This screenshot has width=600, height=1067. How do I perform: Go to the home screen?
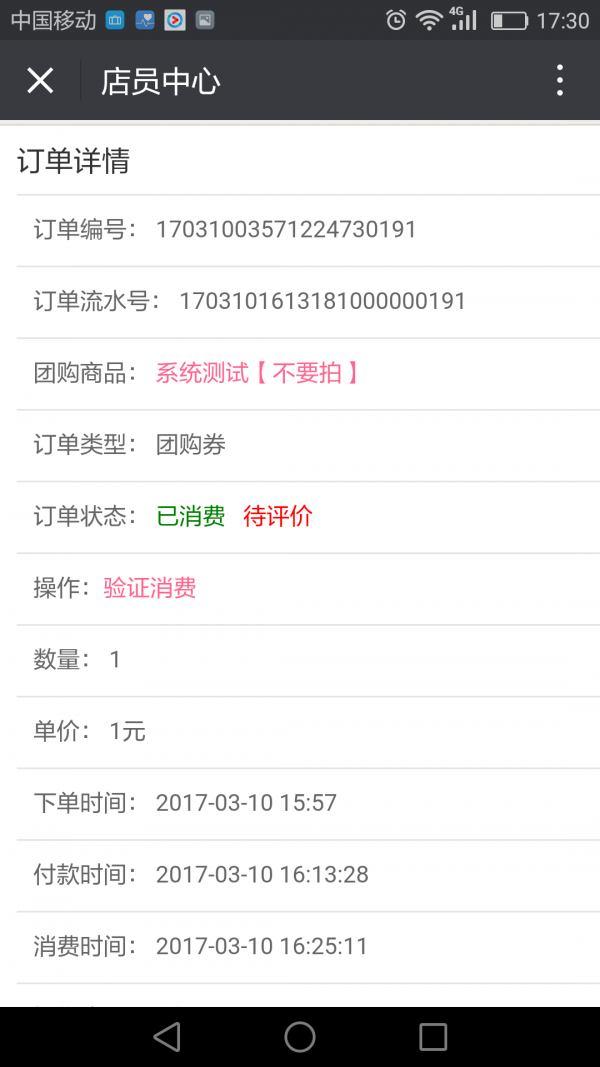300,1037
